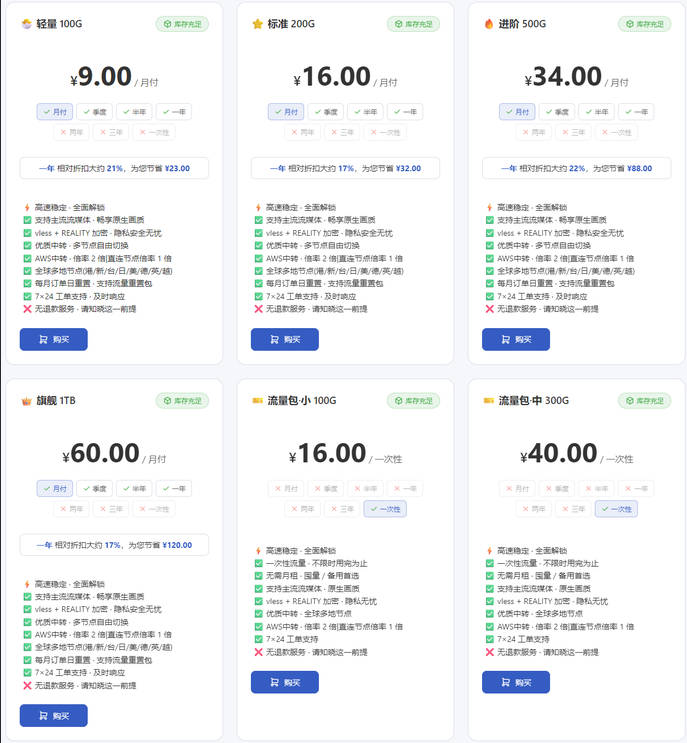687x743 pixels.
Task: Purchase the 旗舰 1TB plan
Action: coord(54,716)
